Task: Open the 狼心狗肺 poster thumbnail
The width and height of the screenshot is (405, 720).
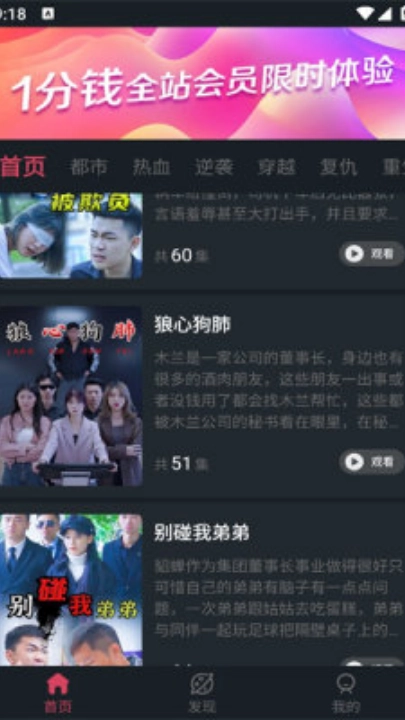Action: point(71,396)
